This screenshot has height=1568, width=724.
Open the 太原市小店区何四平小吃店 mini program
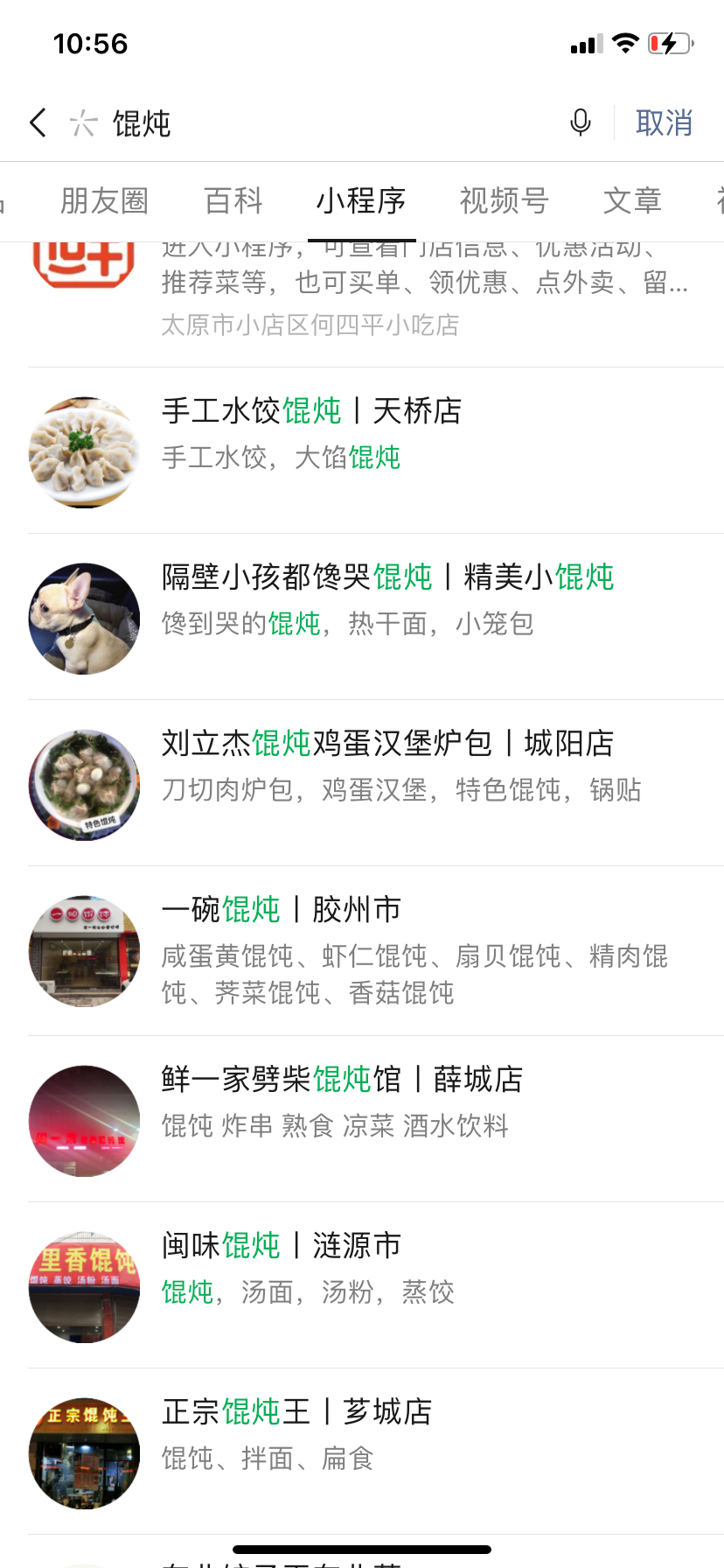click(x=376, y=289)
